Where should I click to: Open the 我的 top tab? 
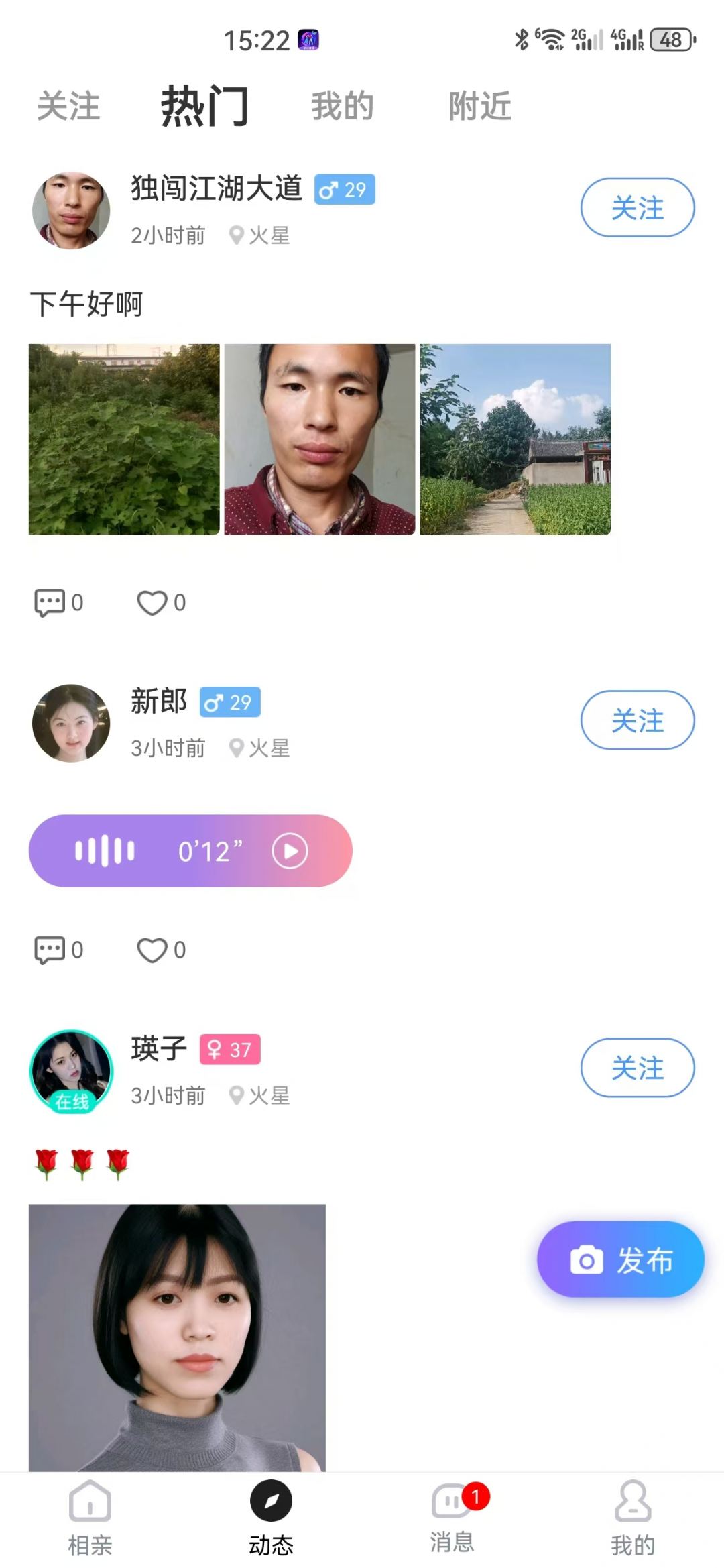pyautogui.click(x=342, y=106)
